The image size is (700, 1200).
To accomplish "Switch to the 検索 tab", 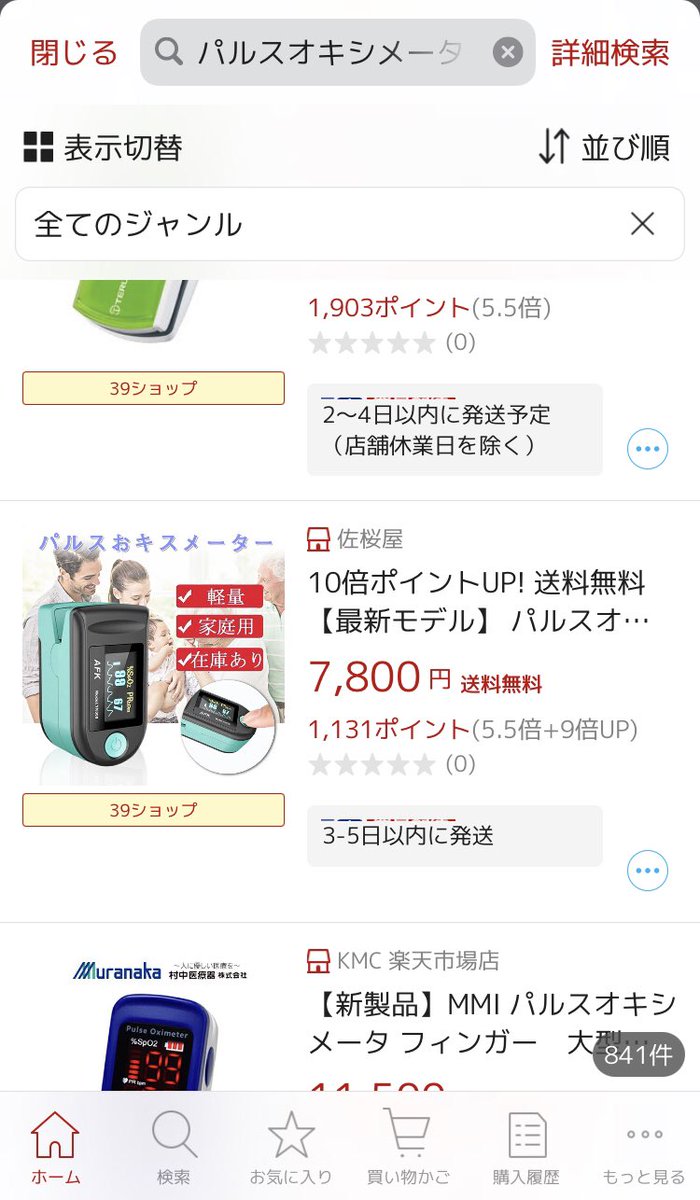I will click(x=173, y=1147).
